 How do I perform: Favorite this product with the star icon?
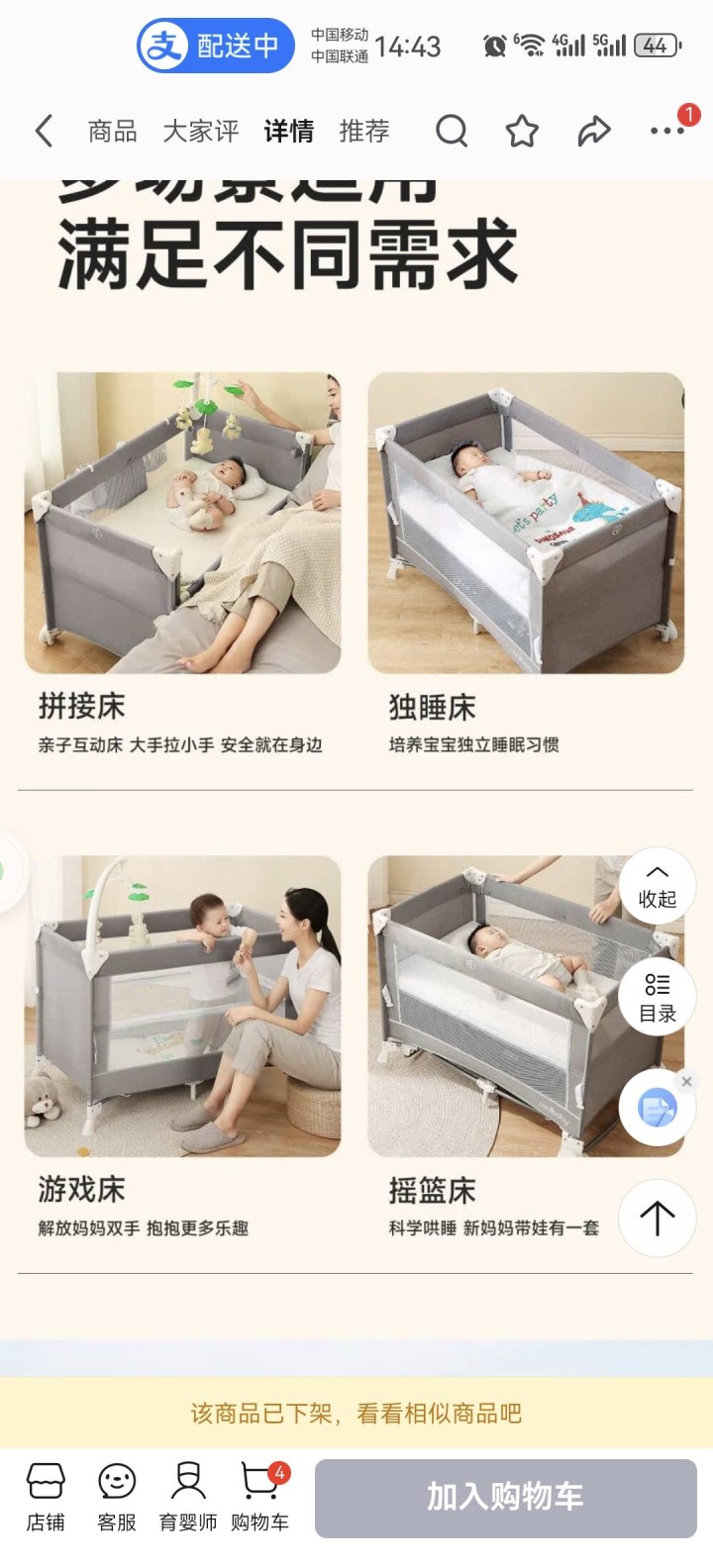coord(522,131)
